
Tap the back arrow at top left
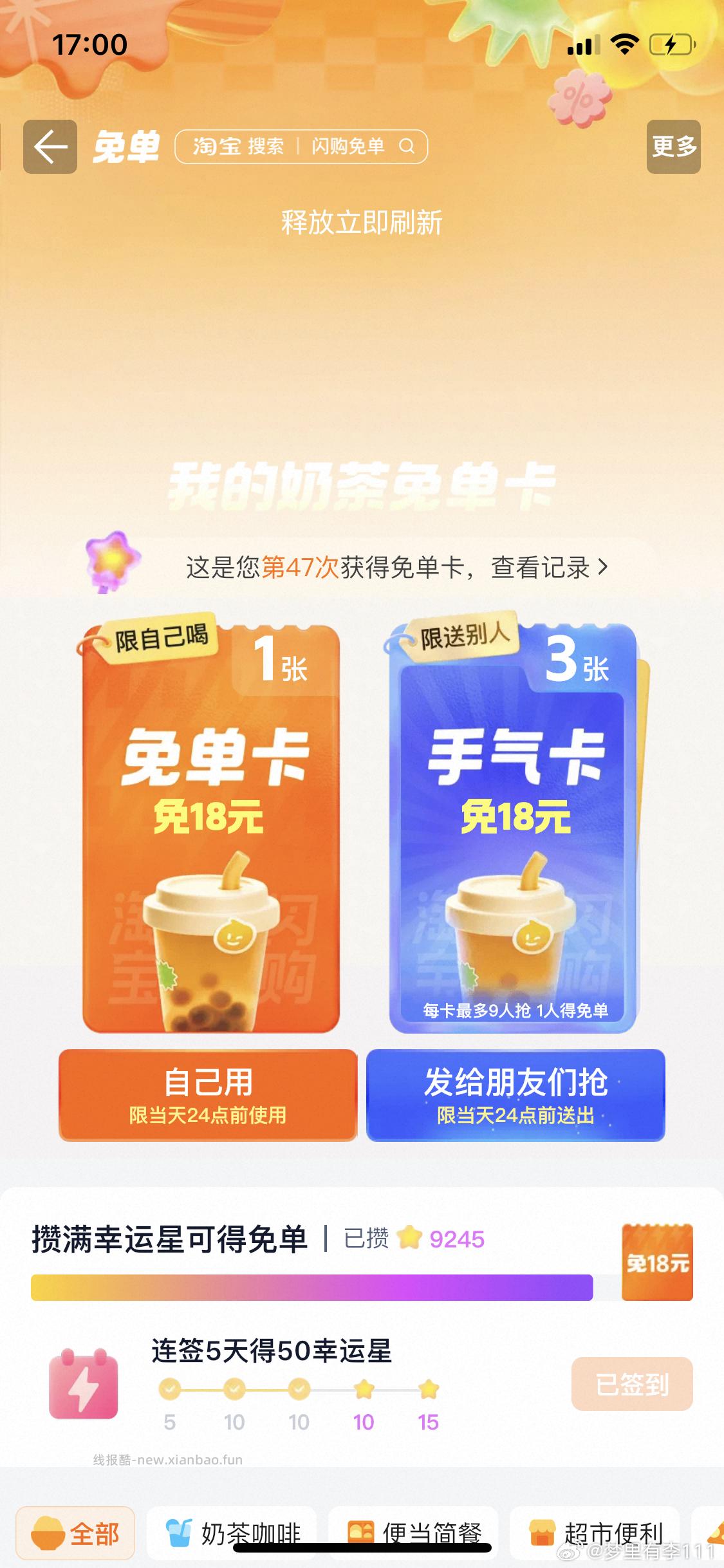49,147
